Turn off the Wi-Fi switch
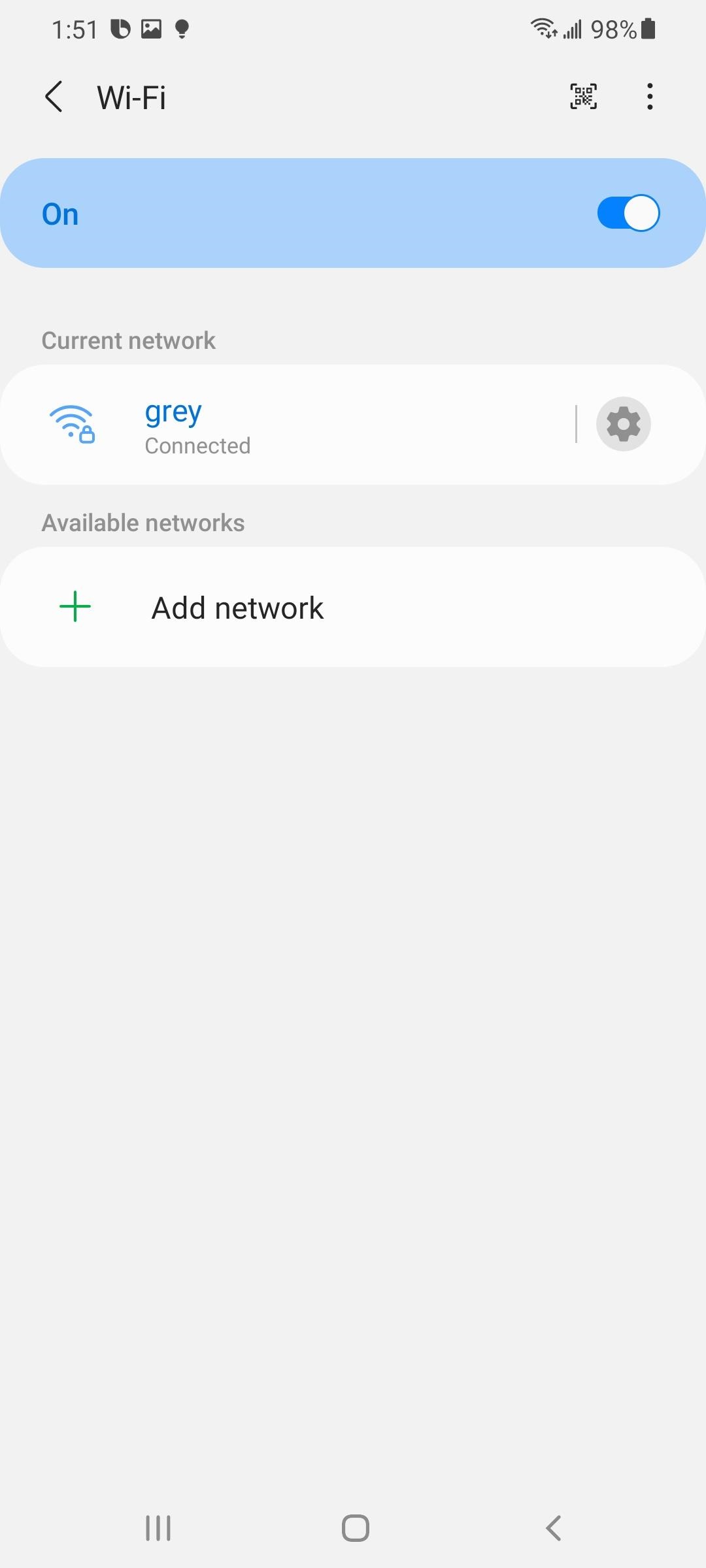The width and height of the screenshot is (706, 1568). point(628,213)
